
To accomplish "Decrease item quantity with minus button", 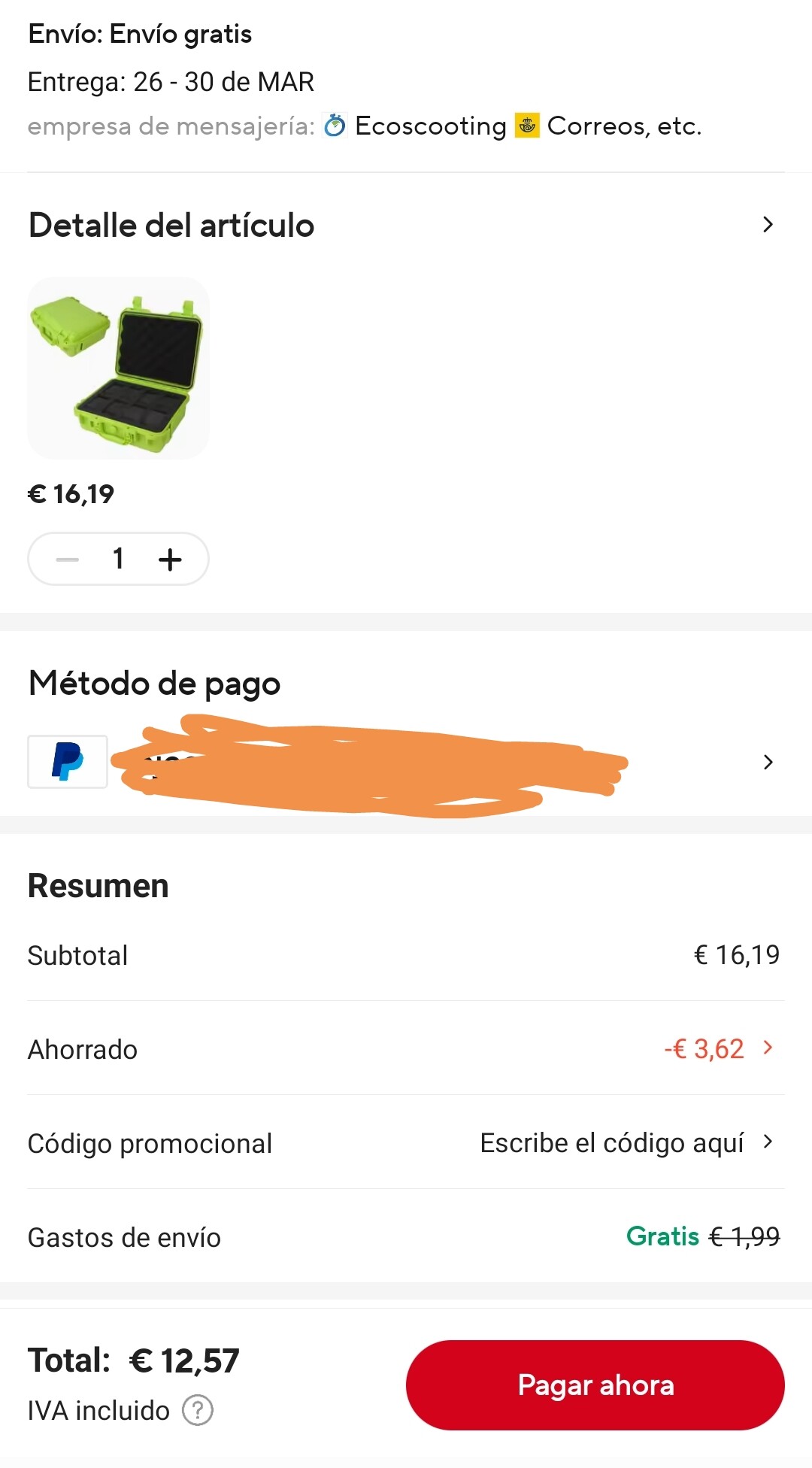I will click(68, 560).
